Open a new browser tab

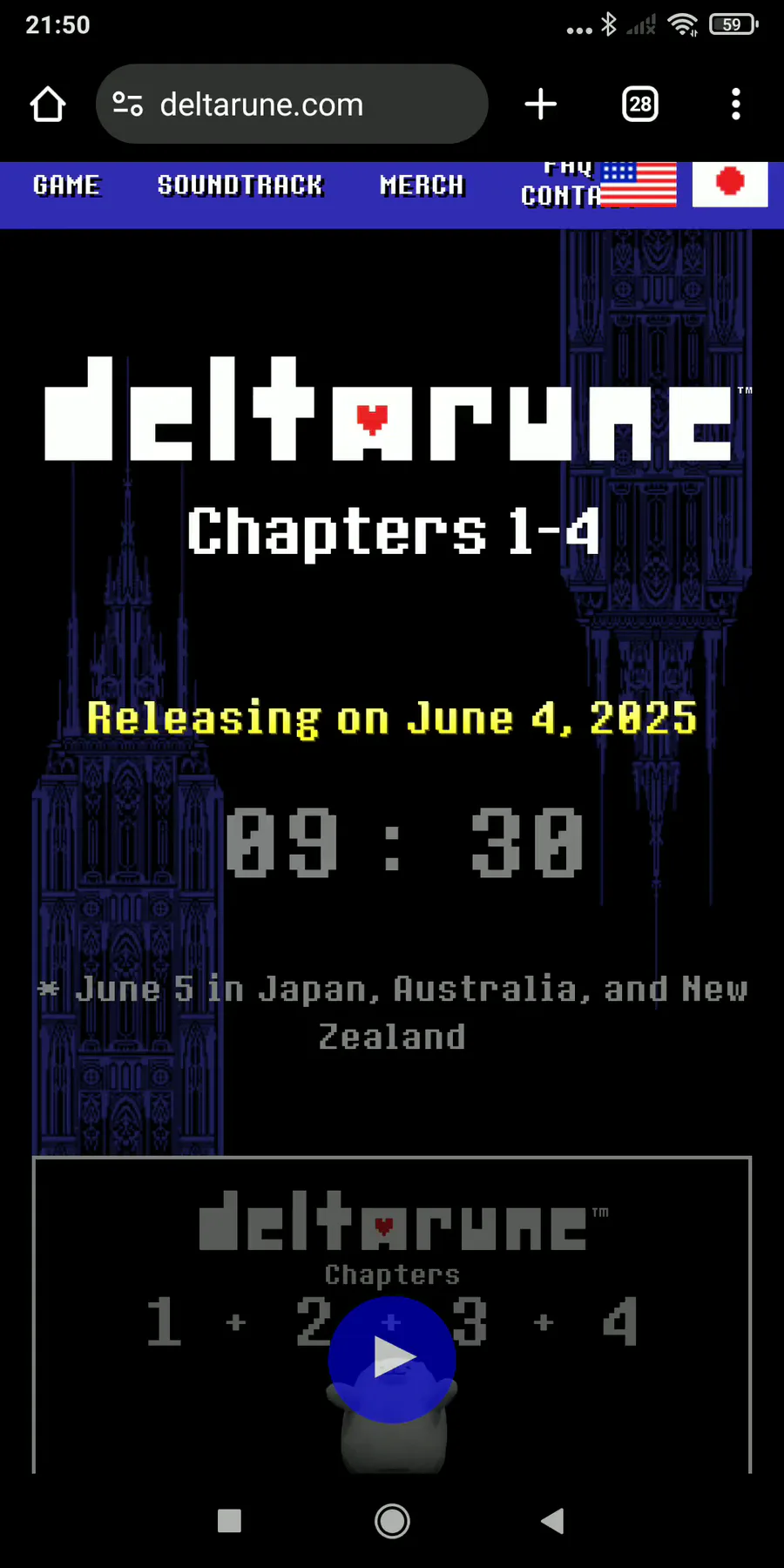(541, 105)
